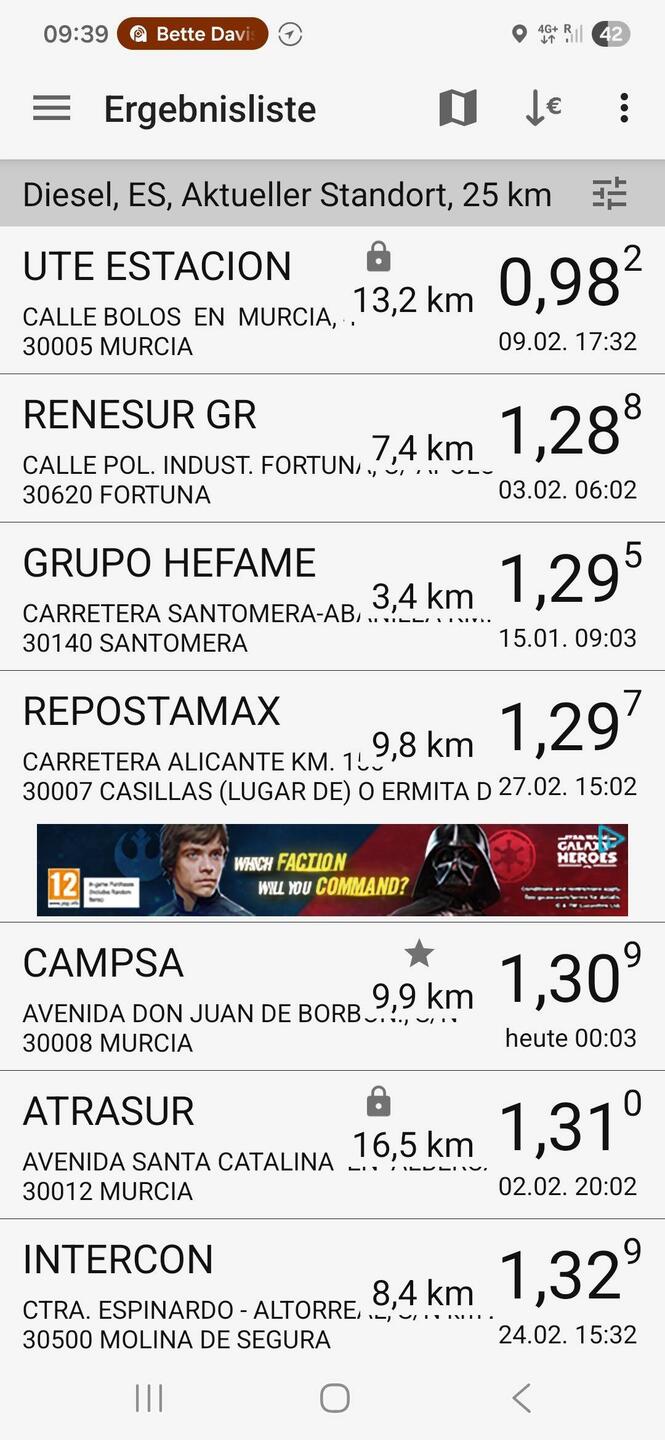Open REPOSTAMAX station details
The height and width of the screenshot is (1440, 665).
pos(200,745)
